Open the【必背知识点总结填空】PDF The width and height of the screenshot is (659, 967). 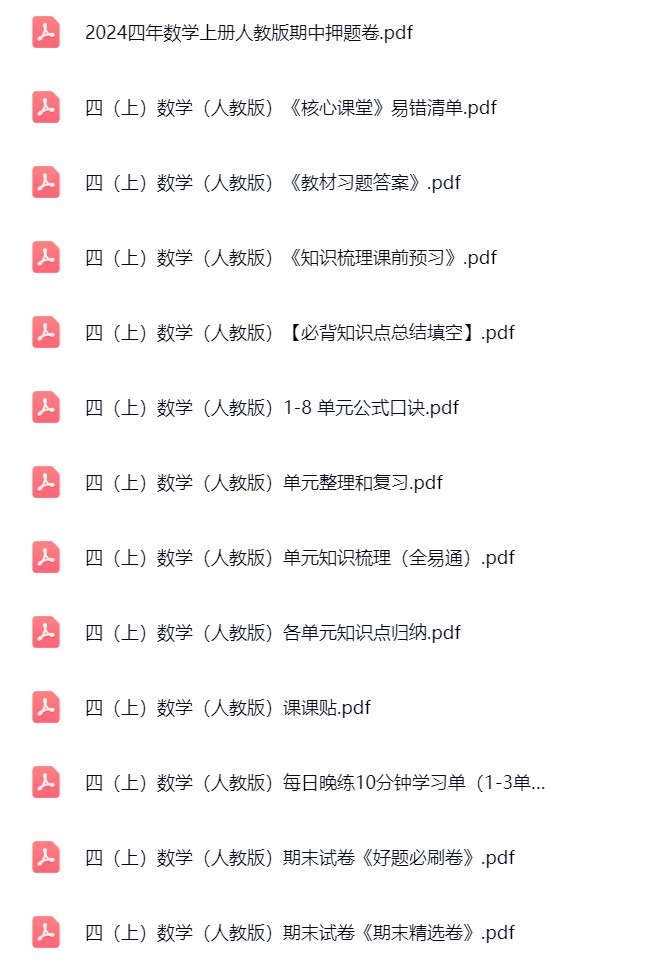299,333
